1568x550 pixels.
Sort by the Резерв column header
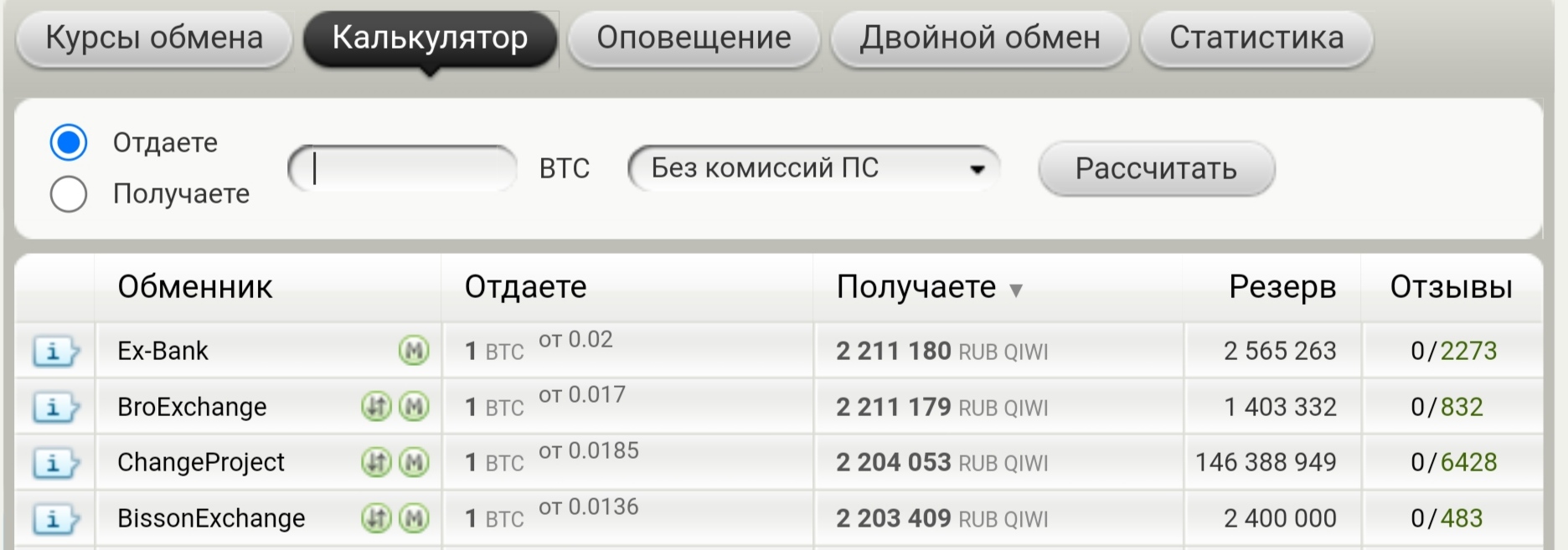(x=1282, y=287)
